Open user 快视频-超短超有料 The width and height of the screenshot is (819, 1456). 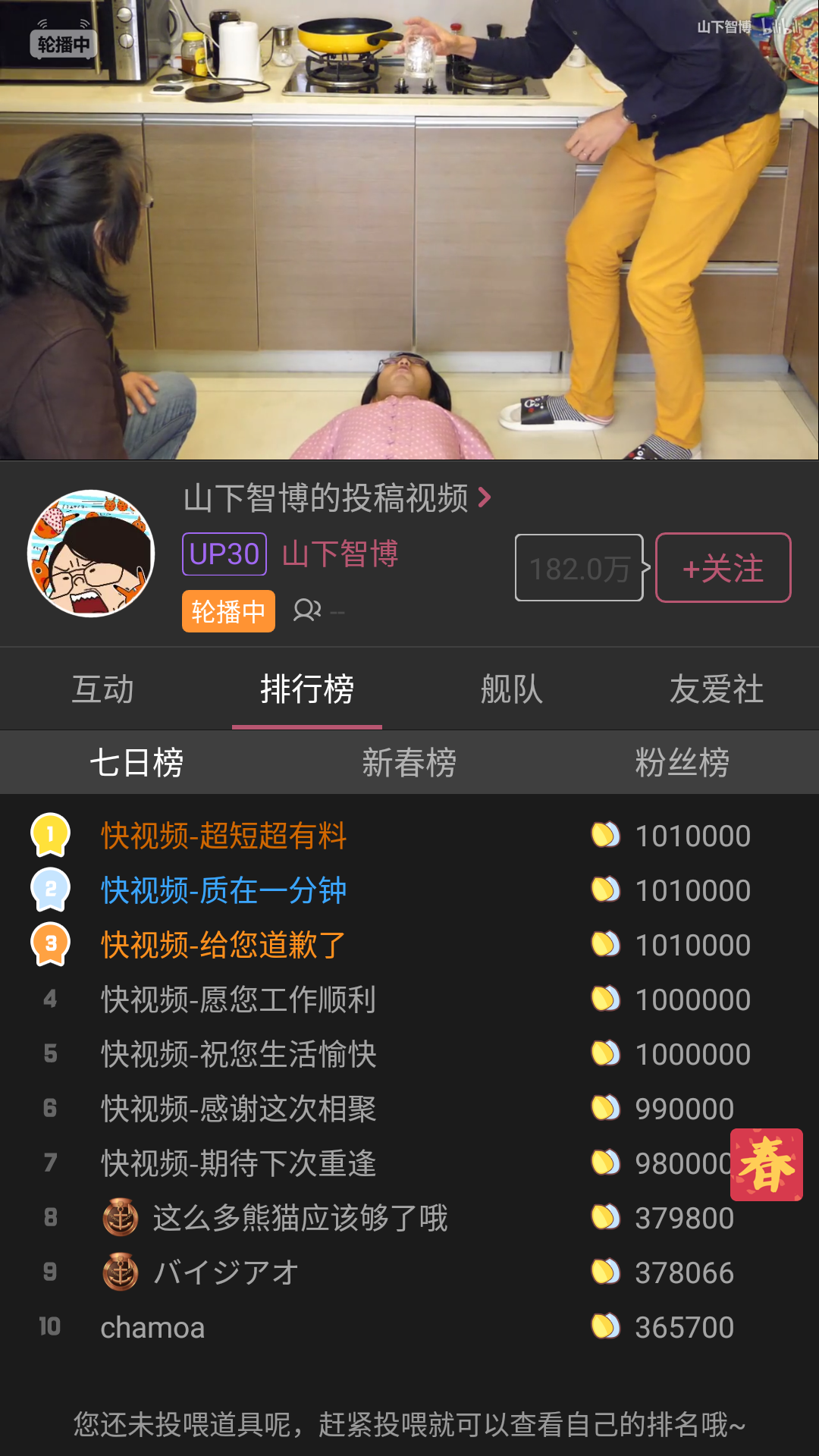224,836
